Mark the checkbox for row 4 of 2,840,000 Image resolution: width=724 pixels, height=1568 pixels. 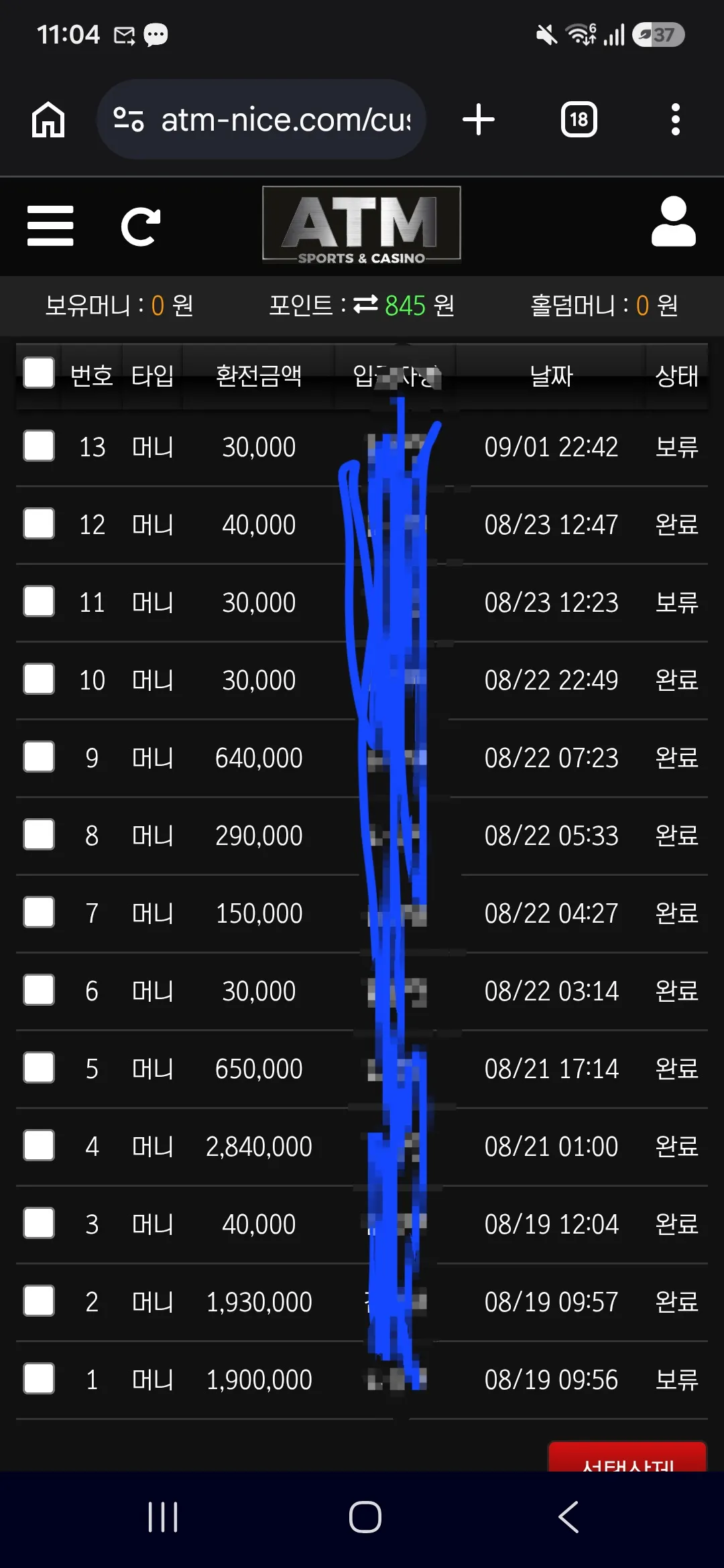click(x=39, y=1146)
